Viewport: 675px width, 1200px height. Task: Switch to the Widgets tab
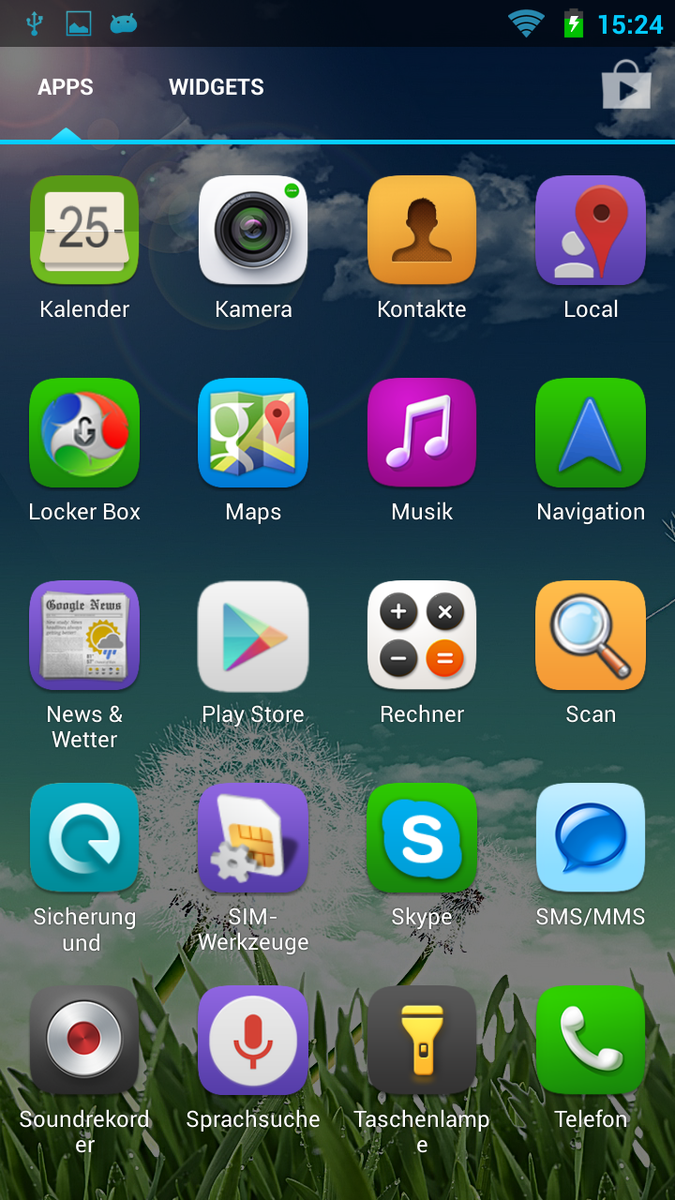point(216,87)
